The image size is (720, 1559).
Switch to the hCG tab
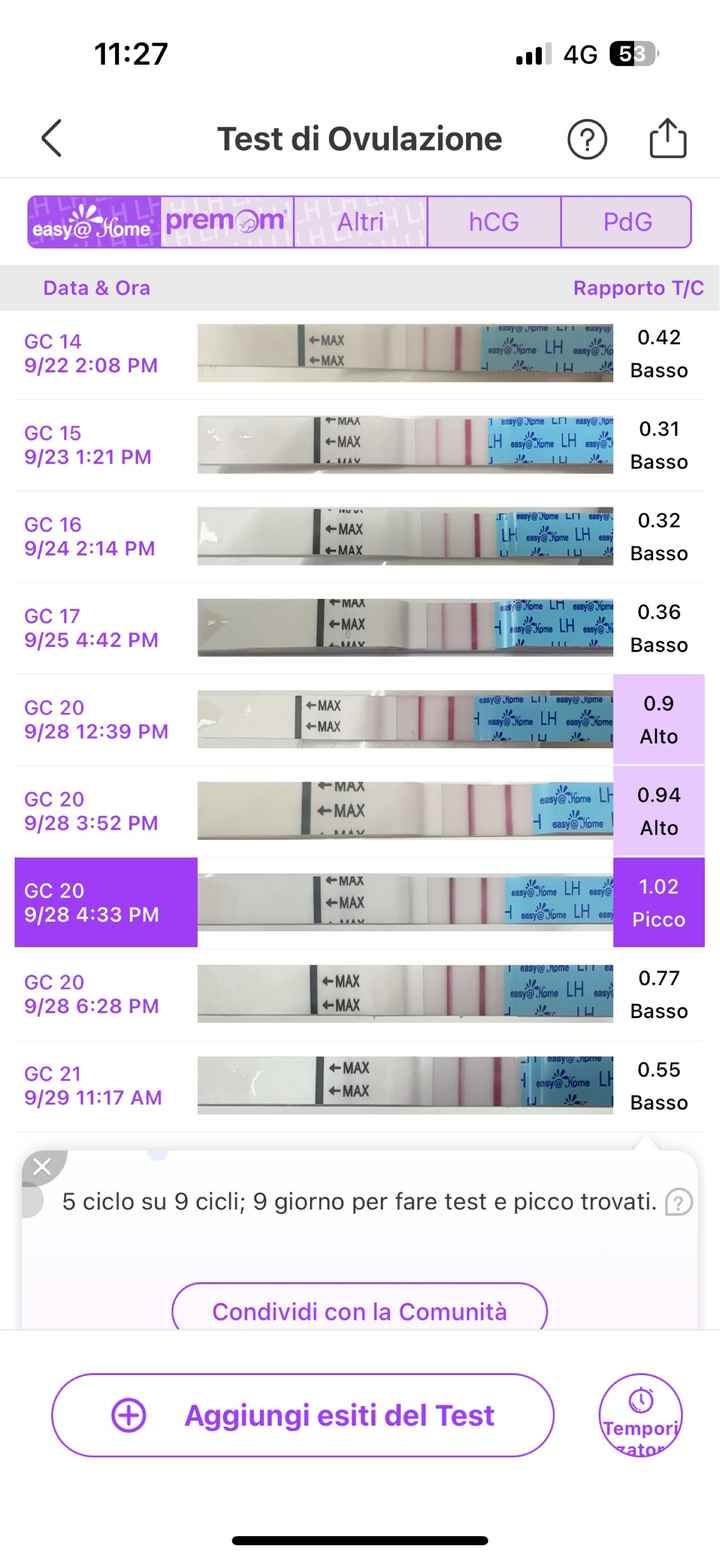[494, 222]
